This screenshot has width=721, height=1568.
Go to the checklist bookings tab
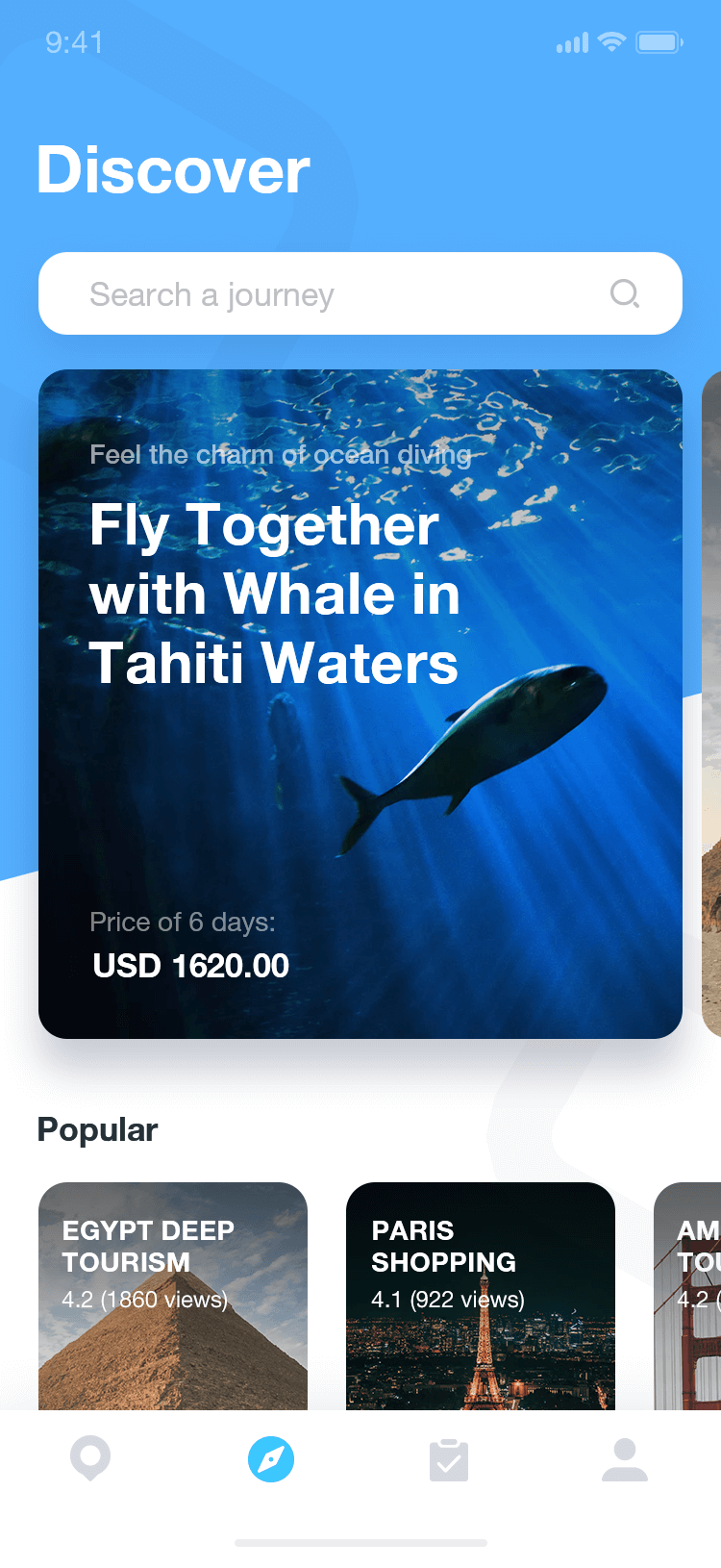[448, 1459]
